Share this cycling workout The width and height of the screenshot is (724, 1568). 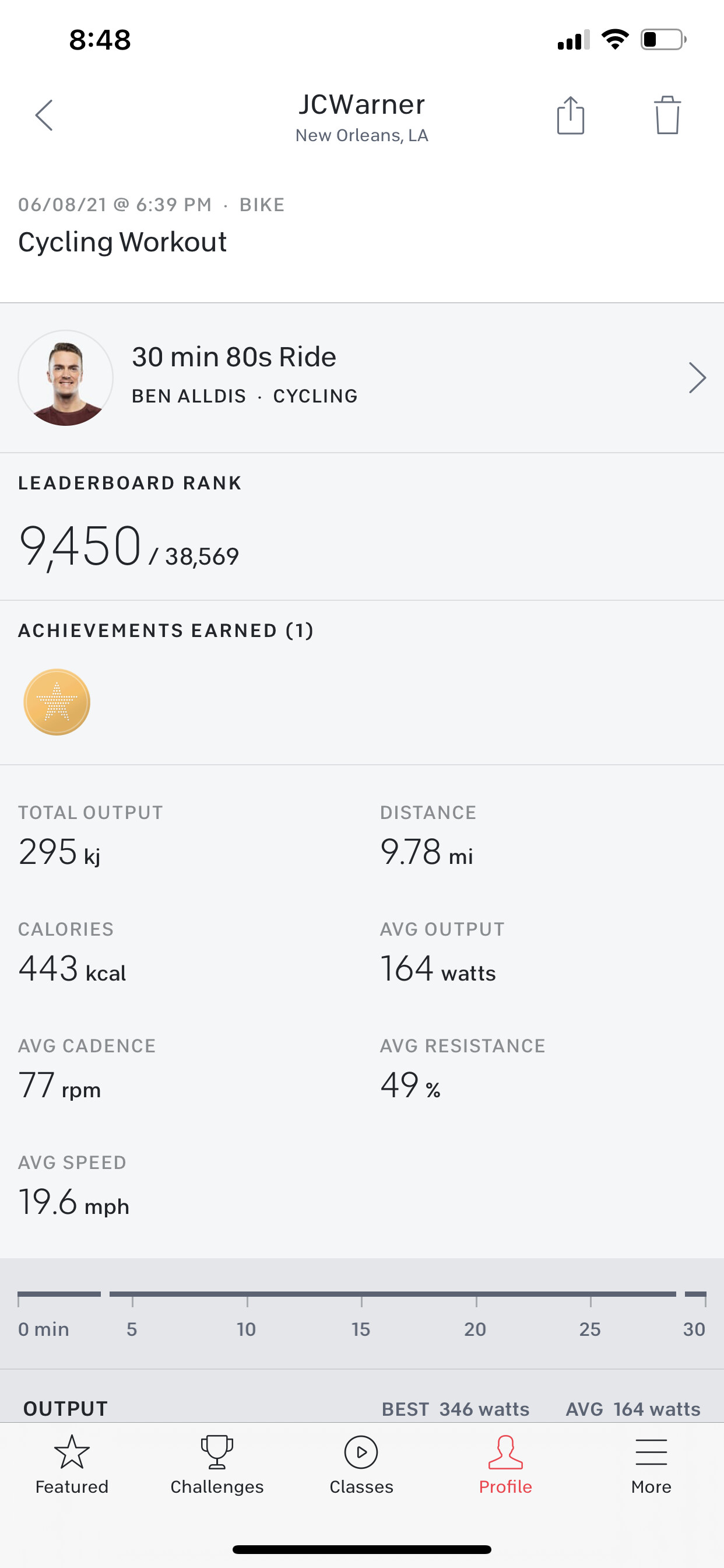coord(570,115)
